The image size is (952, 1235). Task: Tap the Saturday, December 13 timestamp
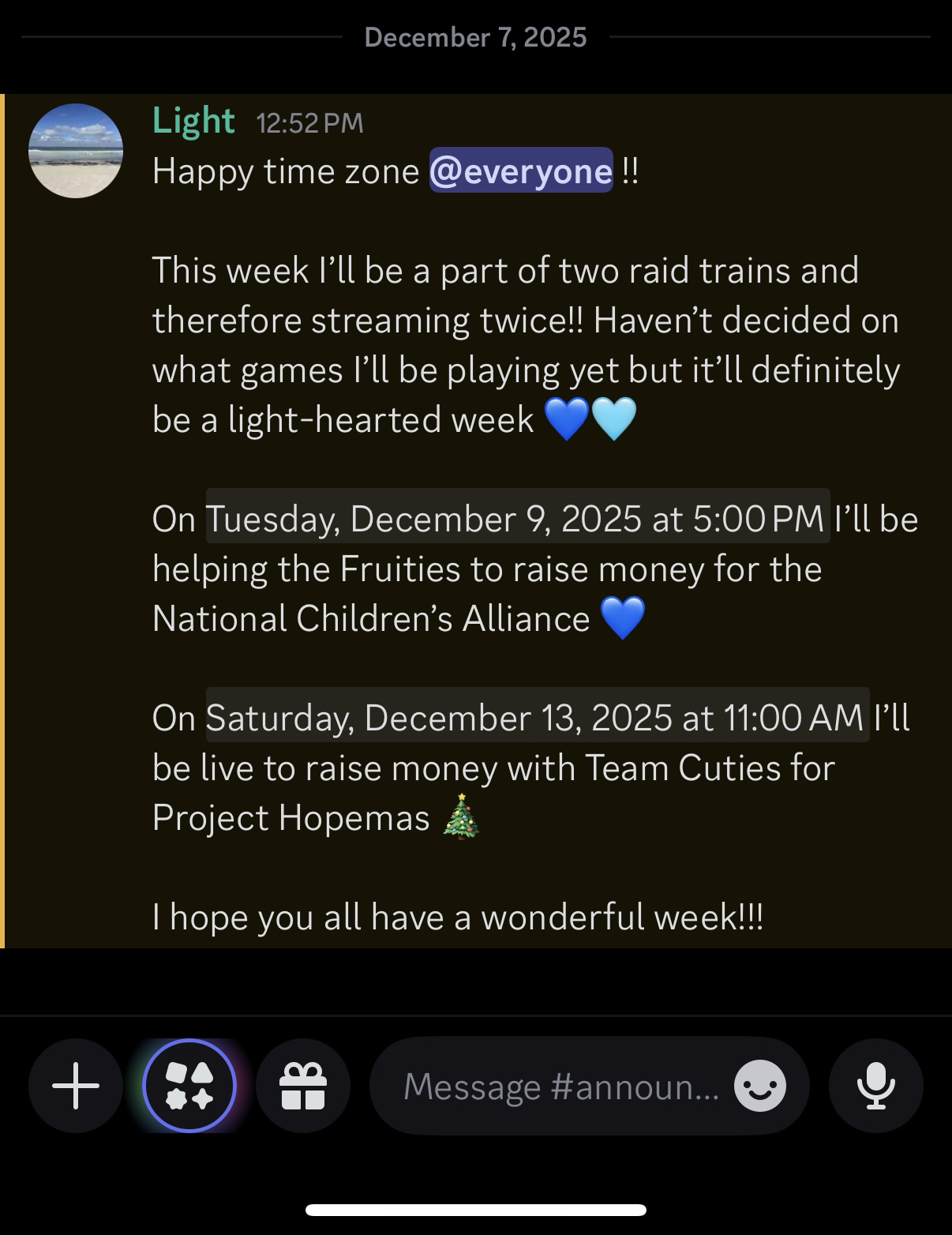tap(537, 717)
